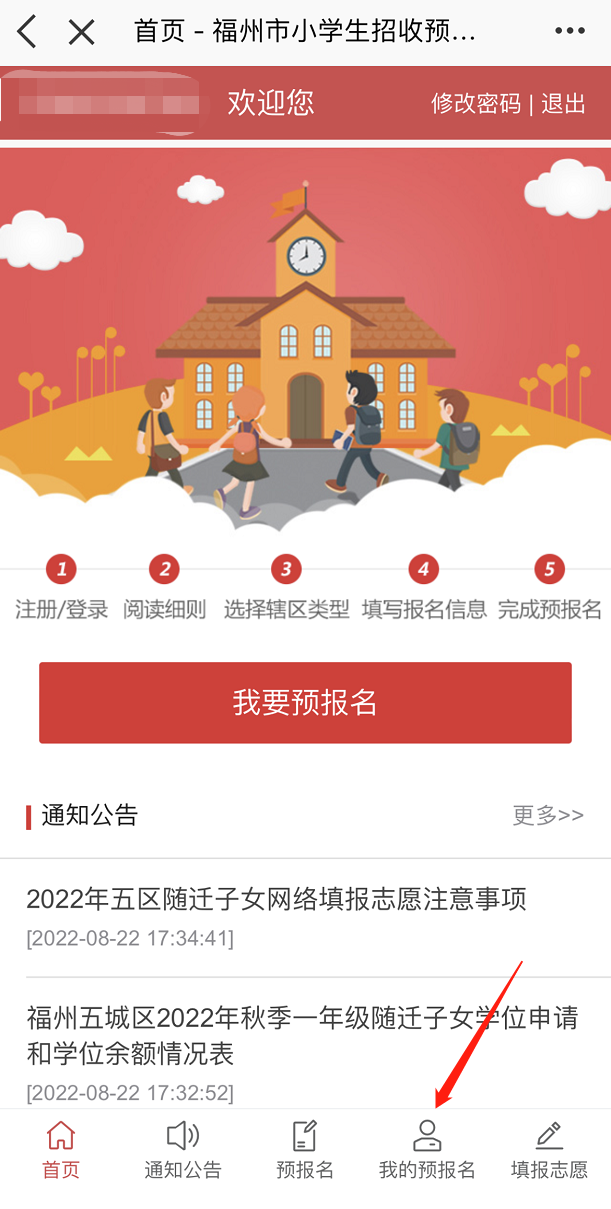Viewport: 611px width, 1209px height.
Task: Start pre-registration with 我要预报名
Action: [x=305, y=702]
